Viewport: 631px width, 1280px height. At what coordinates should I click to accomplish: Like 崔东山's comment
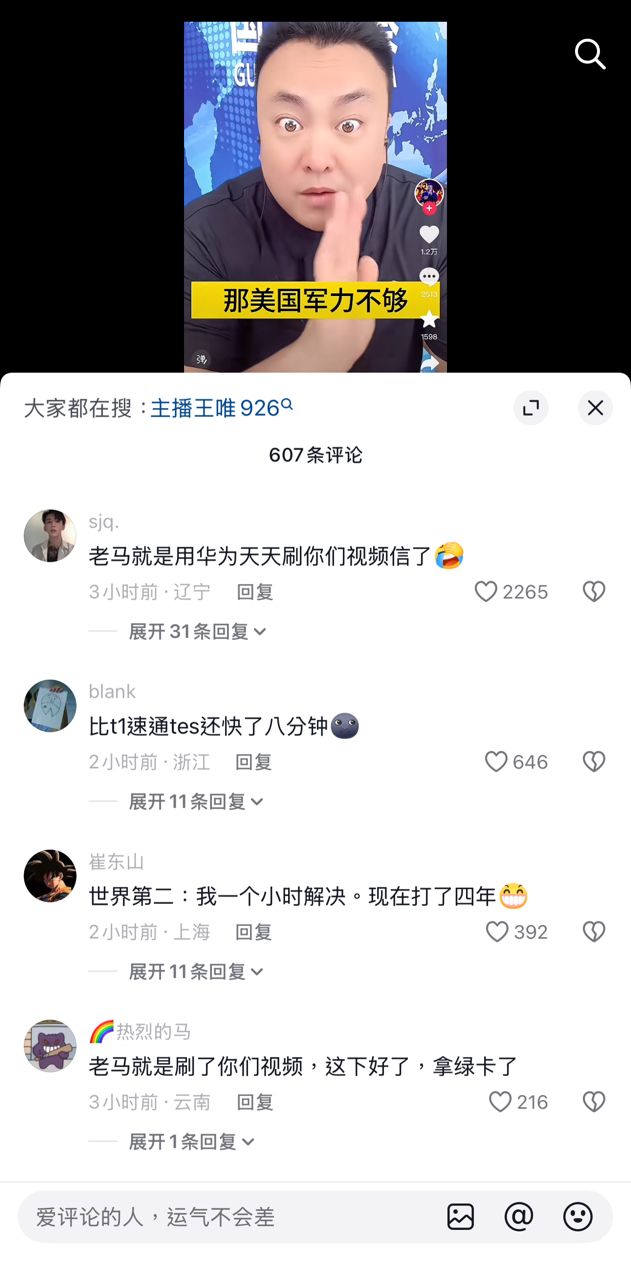click(497, 932)
